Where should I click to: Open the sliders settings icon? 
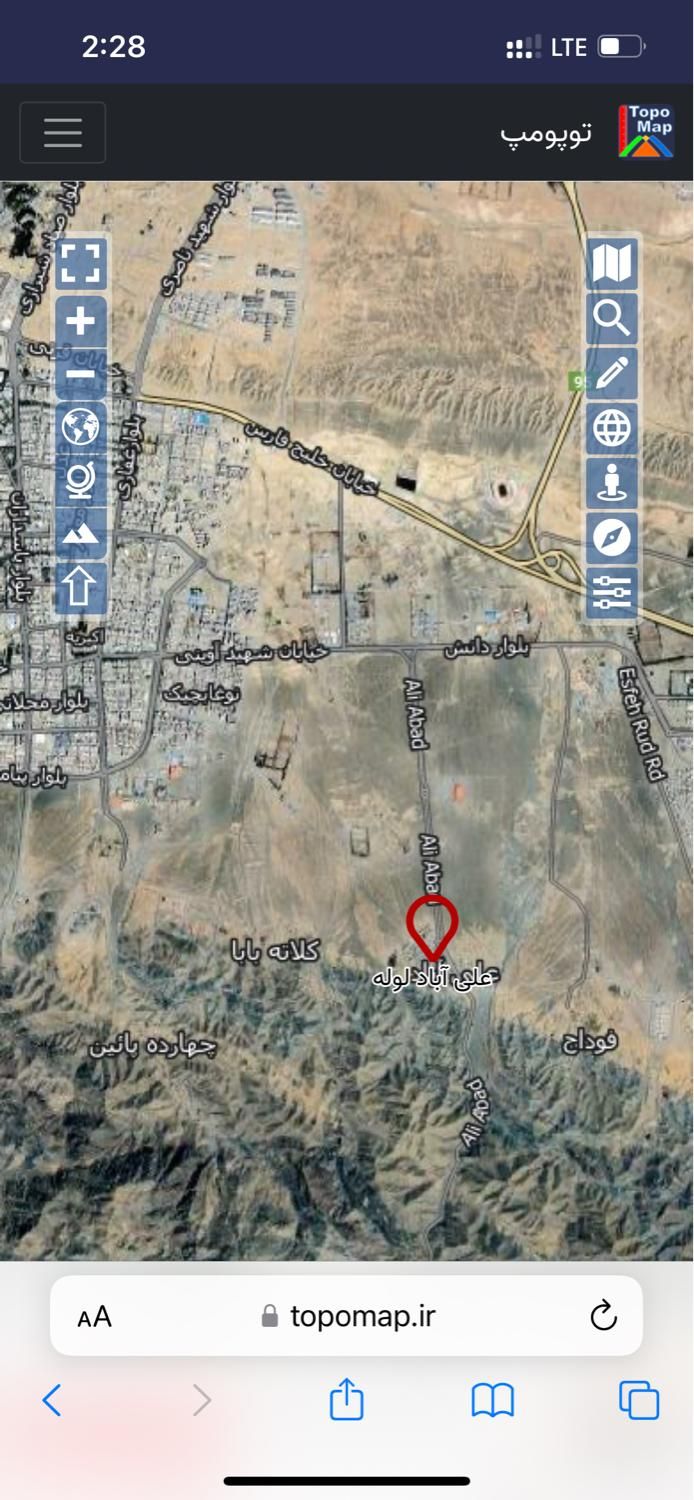tap(612, 592)
